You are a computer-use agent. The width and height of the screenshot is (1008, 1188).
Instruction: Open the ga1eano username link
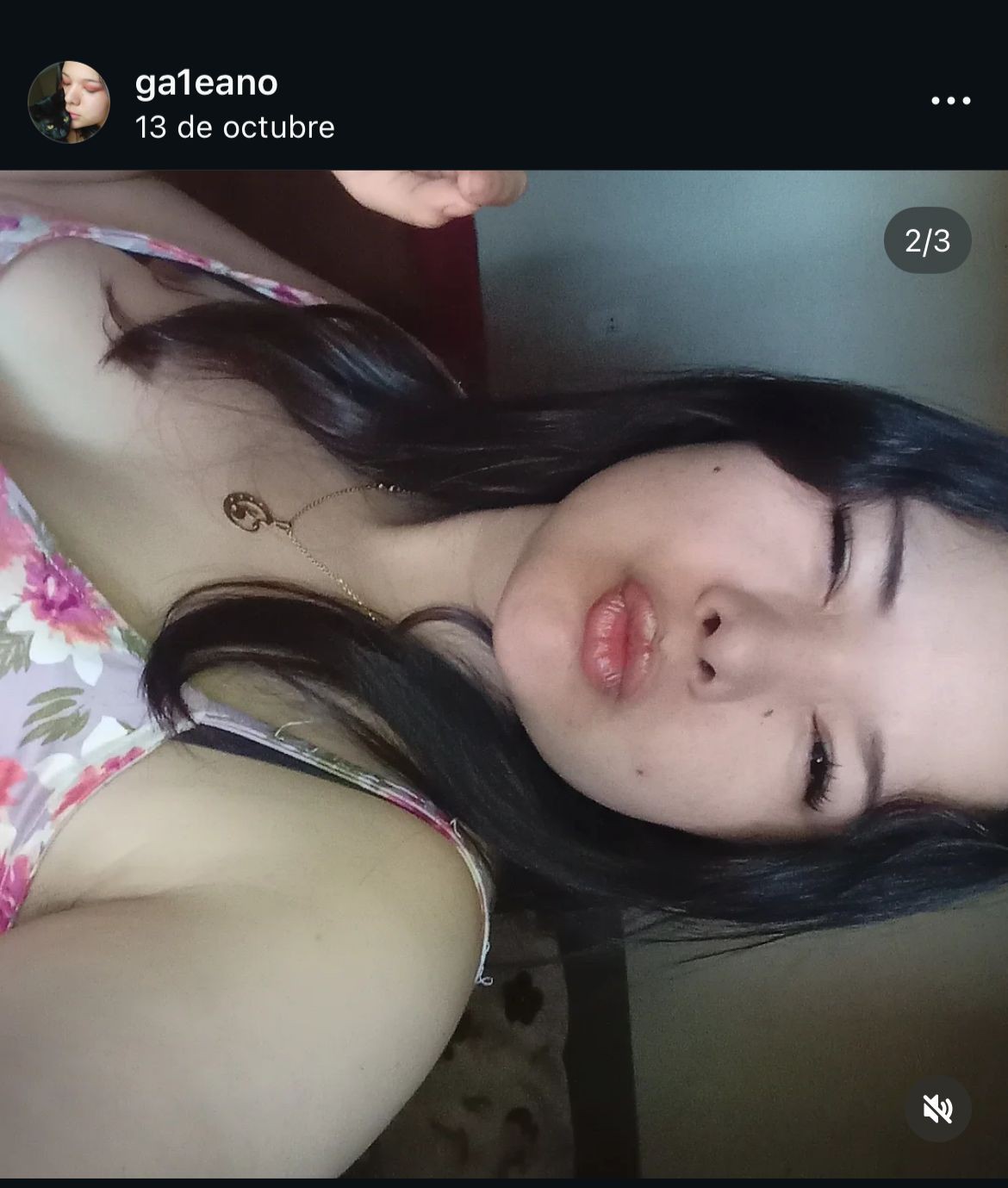tap(206, 83)
